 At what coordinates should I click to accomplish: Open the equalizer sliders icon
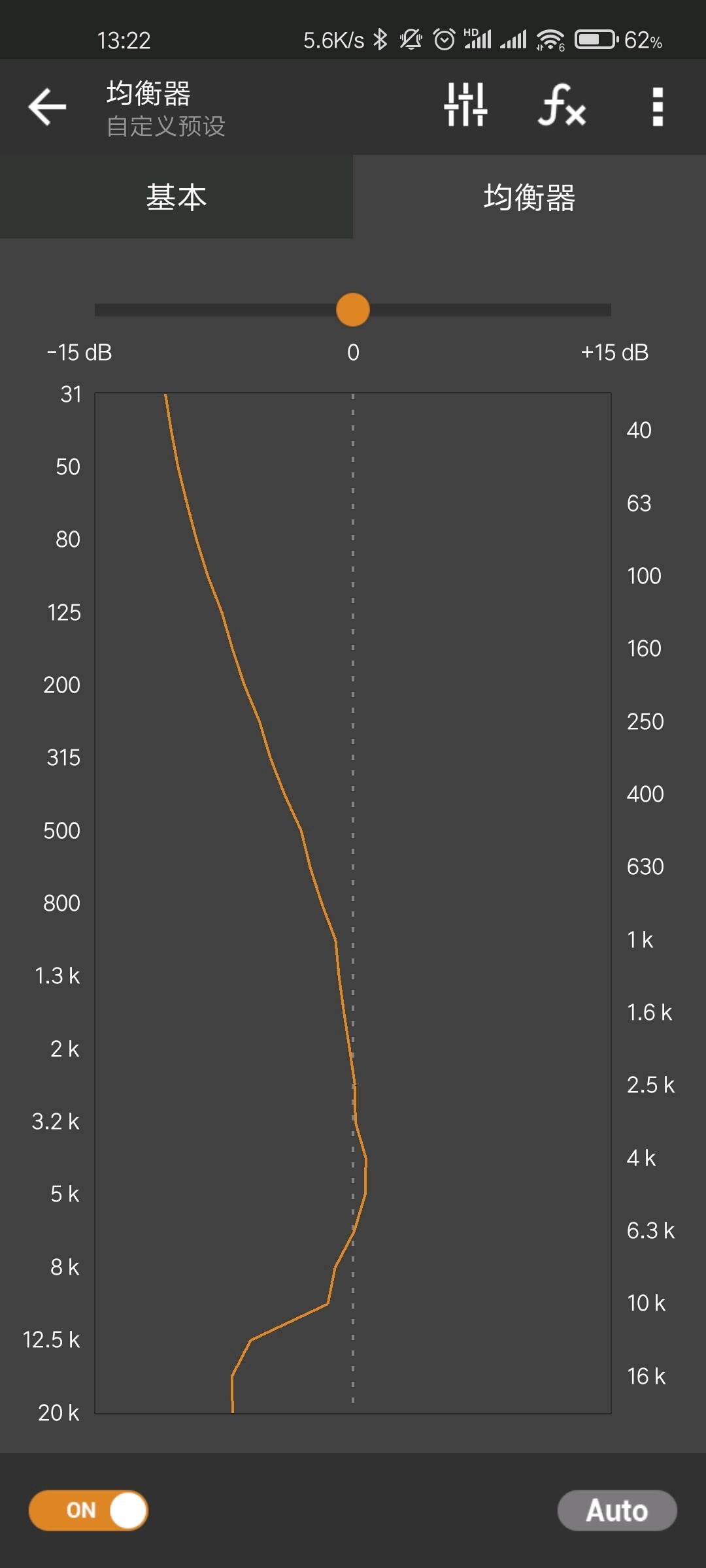click(x=465, y=105)
